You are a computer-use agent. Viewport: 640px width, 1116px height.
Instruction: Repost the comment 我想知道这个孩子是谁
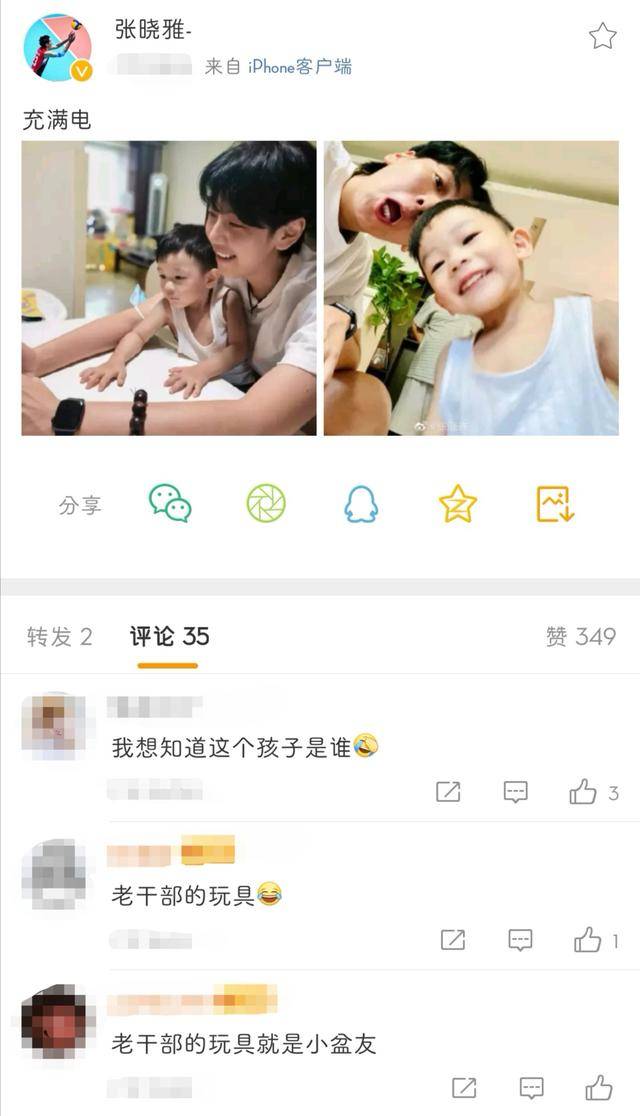(448, 793)
